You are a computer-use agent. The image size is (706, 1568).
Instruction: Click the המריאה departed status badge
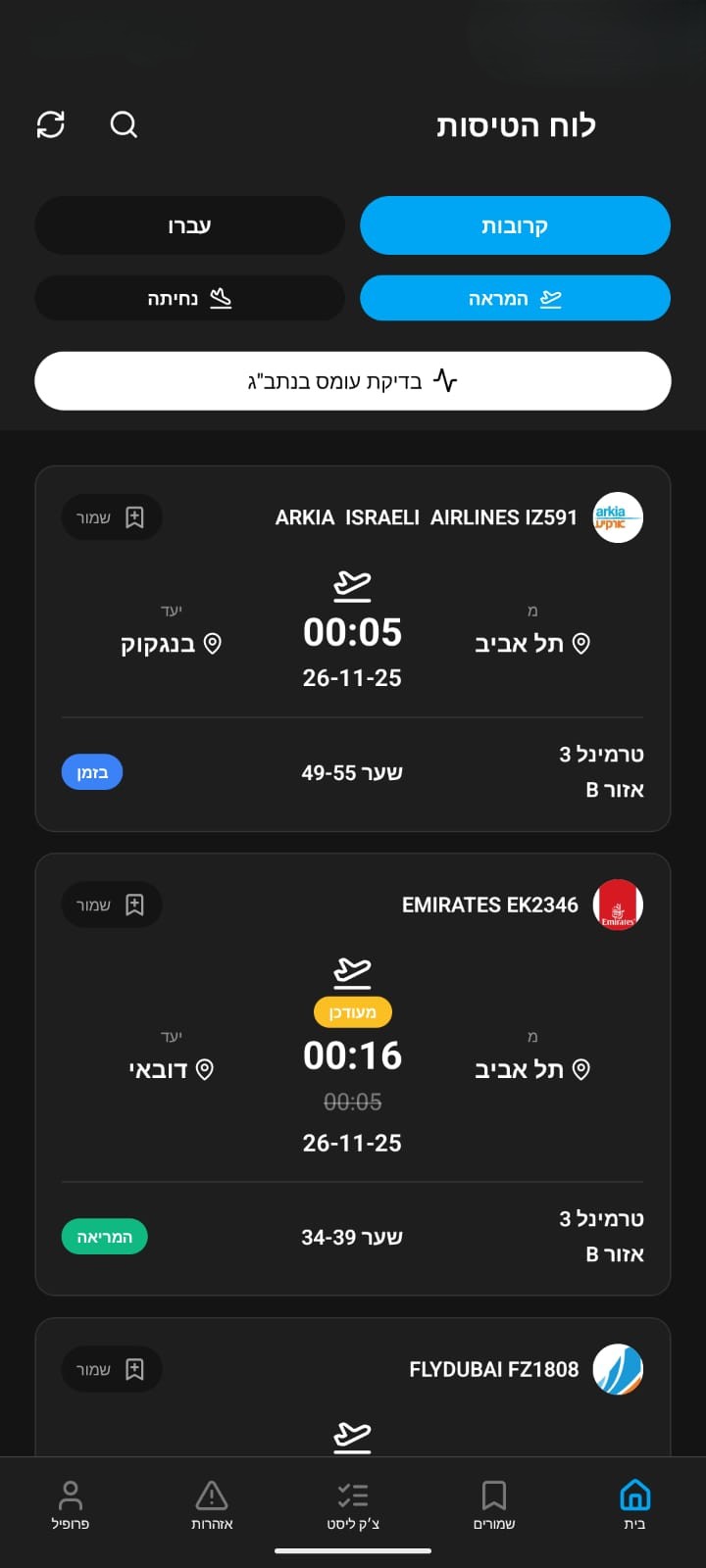coord(104,1236)
